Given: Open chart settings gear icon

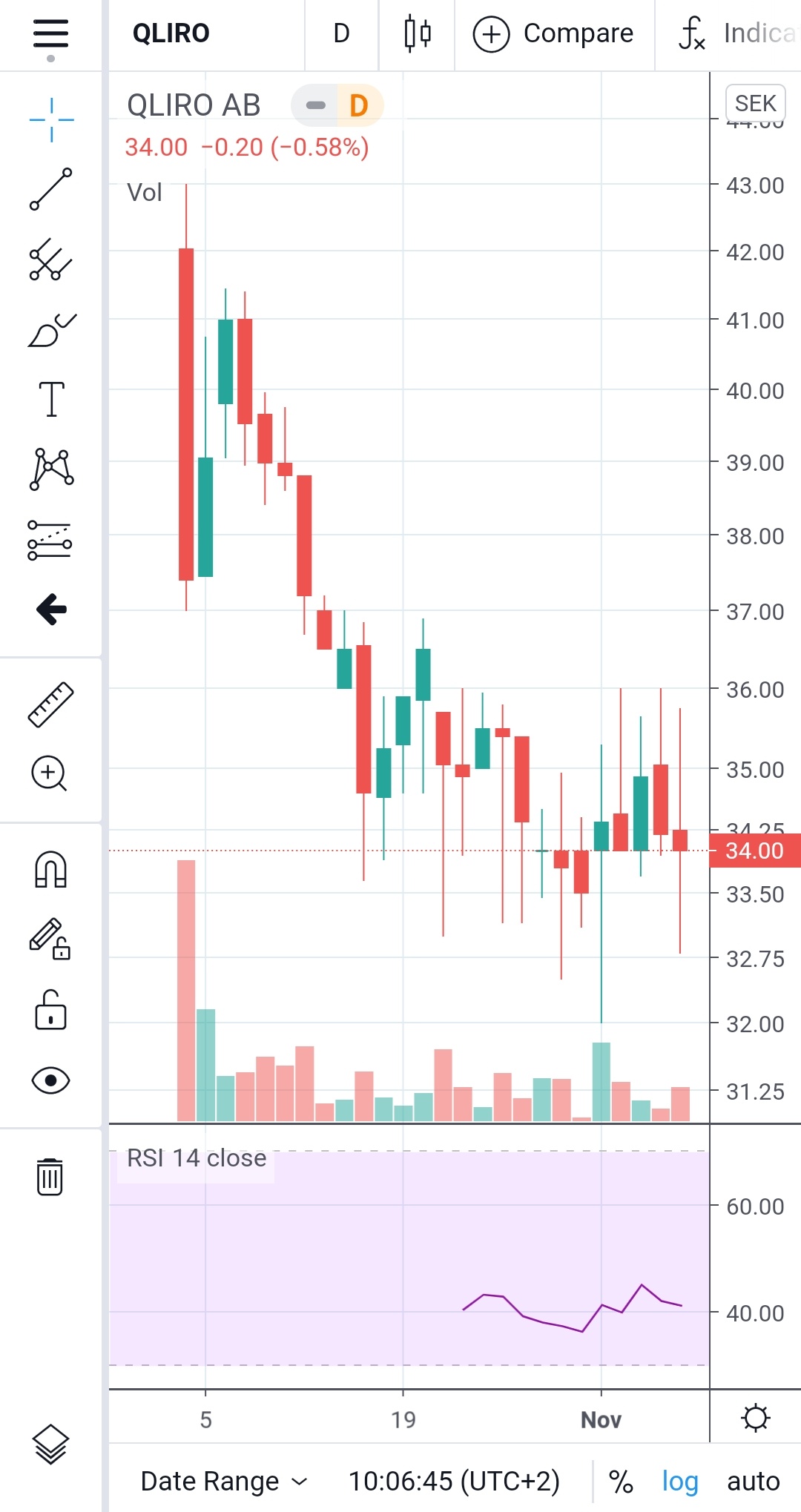Looking at the screenshot, I should coord(755,1418).
